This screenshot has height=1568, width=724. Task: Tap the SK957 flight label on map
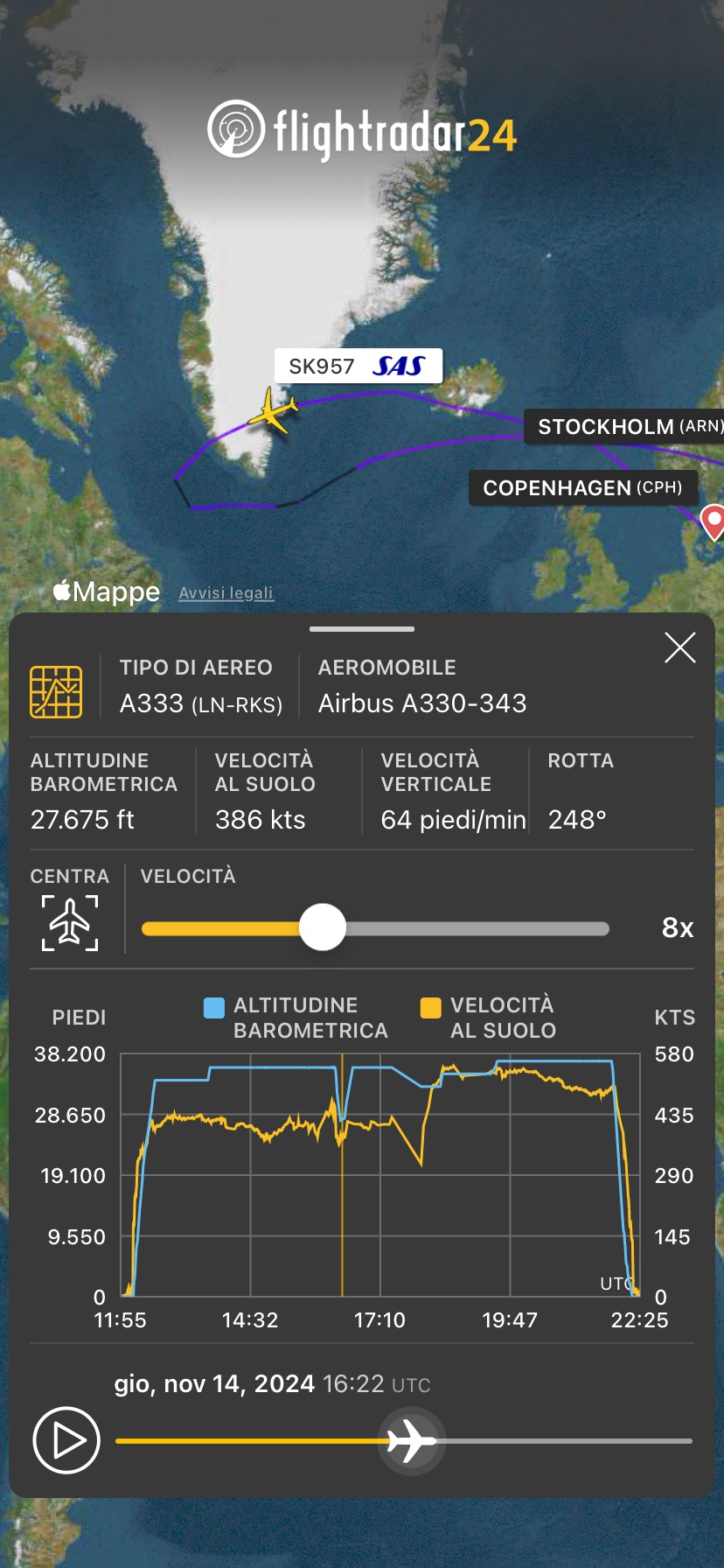pyautogui.click(x=358, y=366)
